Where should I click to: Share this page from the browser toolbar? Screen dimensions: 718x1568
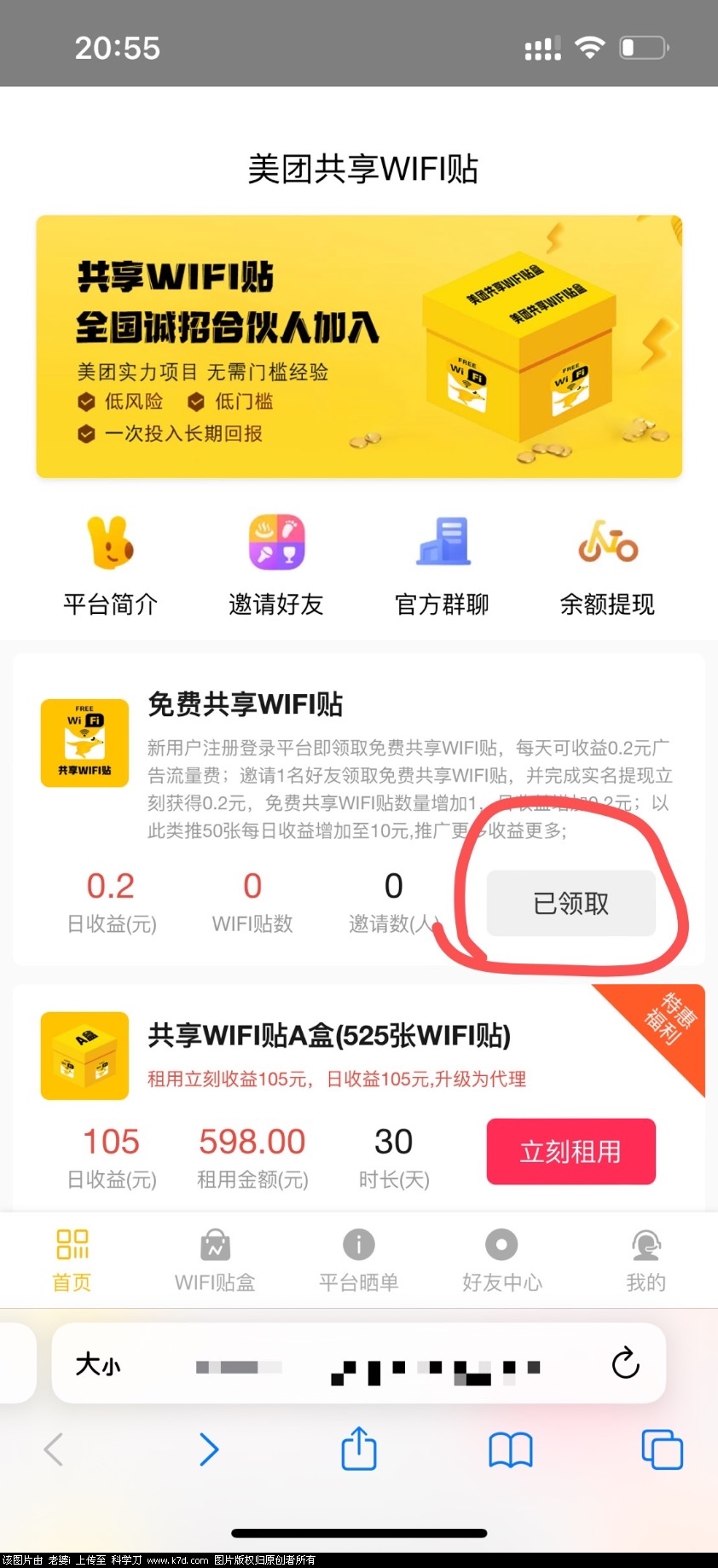[359, 1449]
